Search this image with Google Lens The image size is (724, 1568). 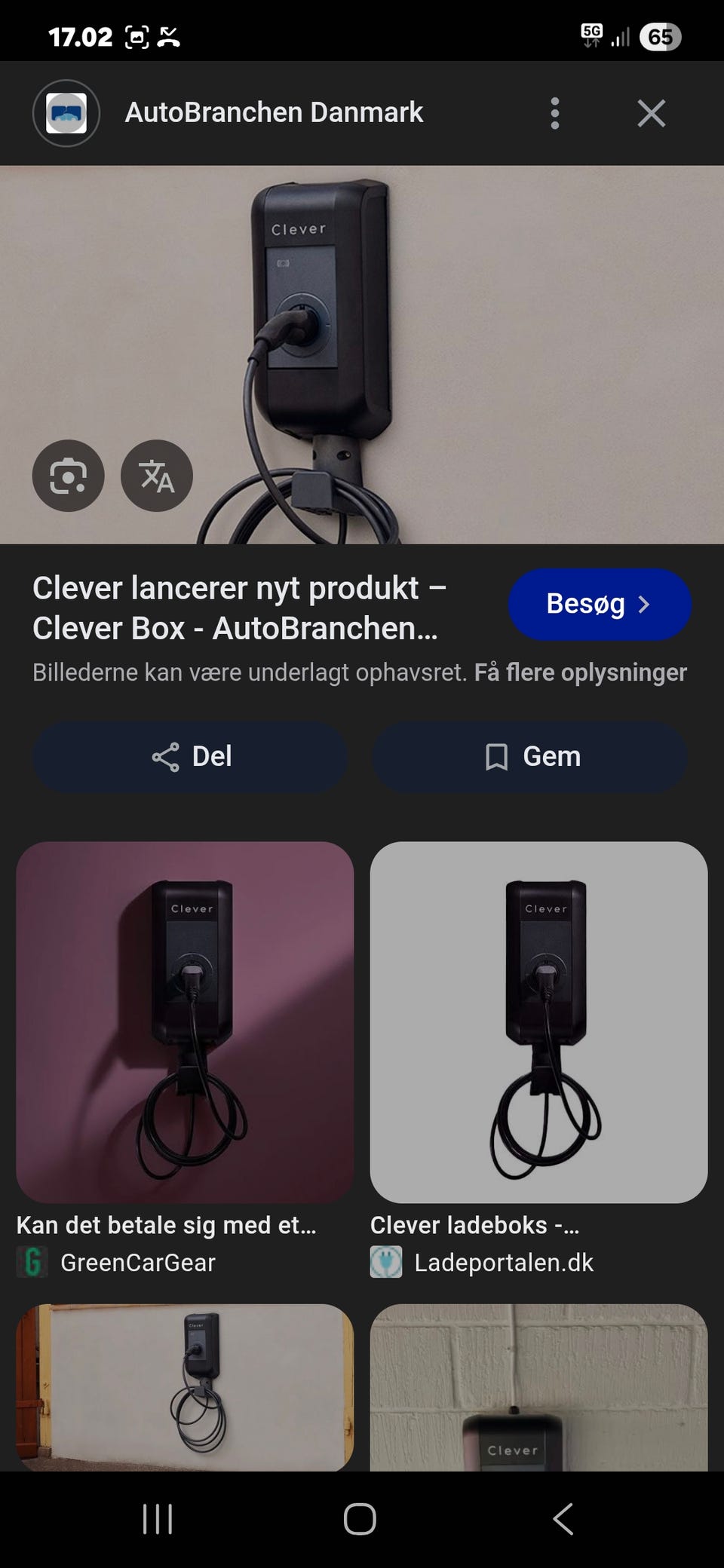point(68,476)
